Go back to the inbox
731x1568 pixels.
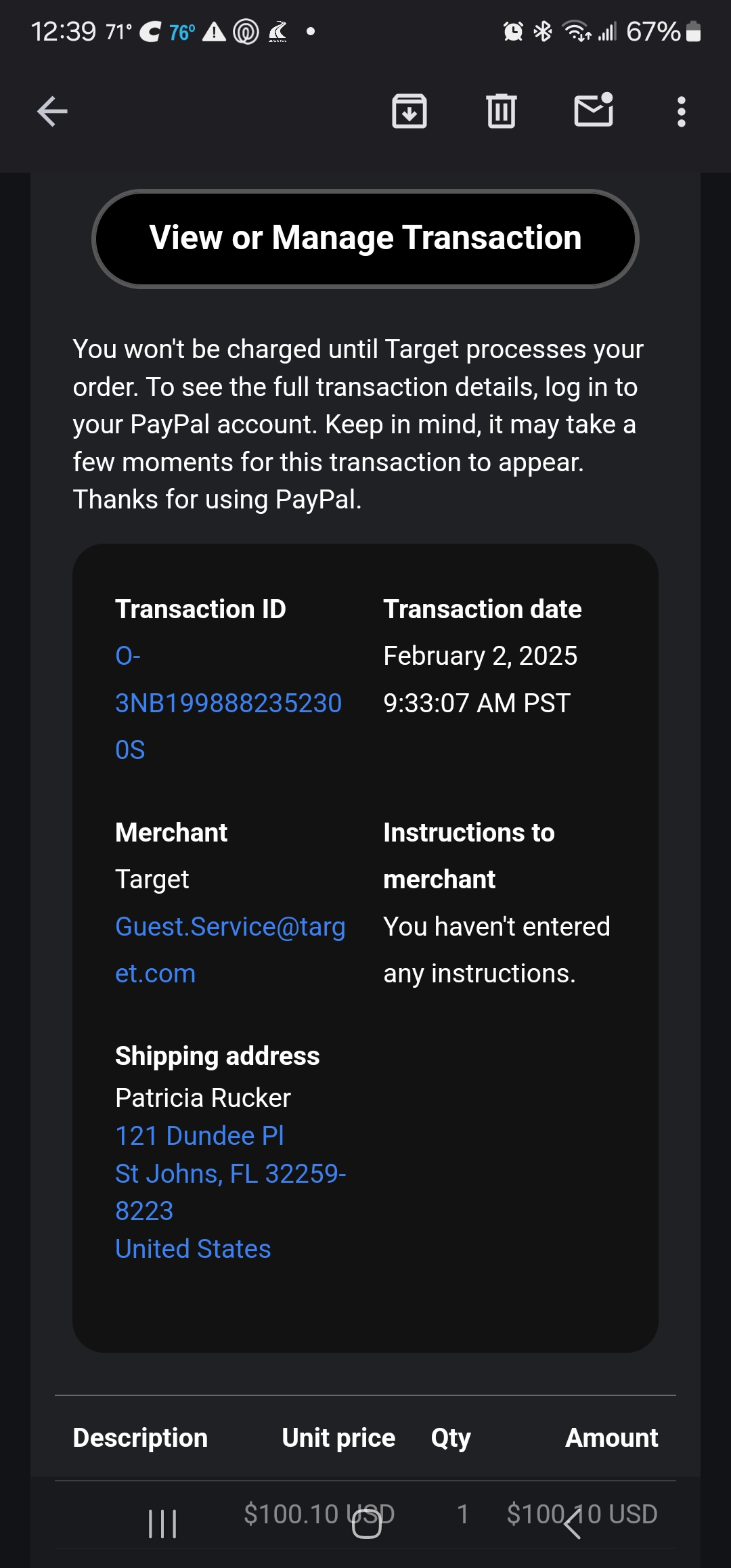click(52, 112)
